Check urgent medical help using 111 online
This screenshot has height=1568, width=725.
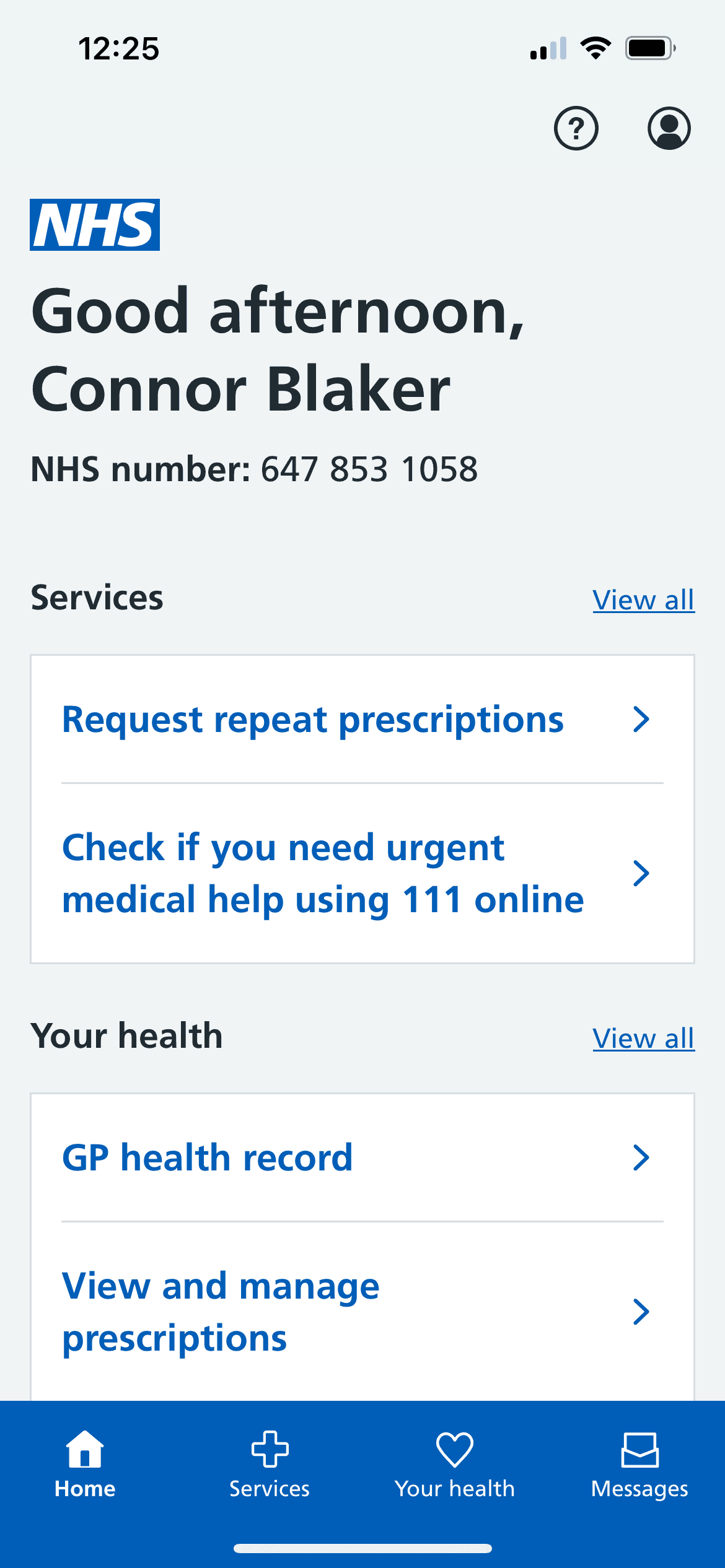(362, 873)
